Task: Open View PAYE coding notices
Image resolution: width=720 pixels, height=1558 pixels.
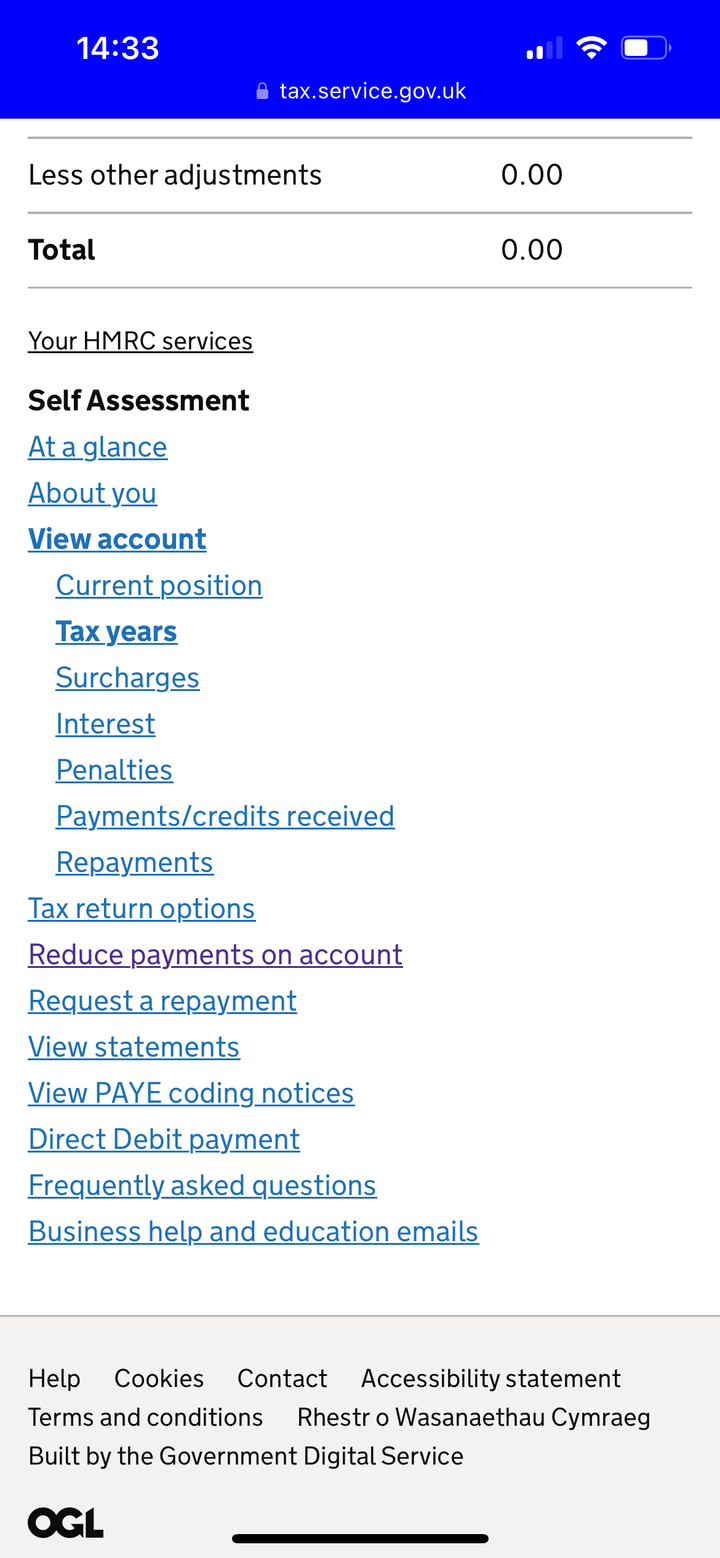Action: tap(191, 1093)
